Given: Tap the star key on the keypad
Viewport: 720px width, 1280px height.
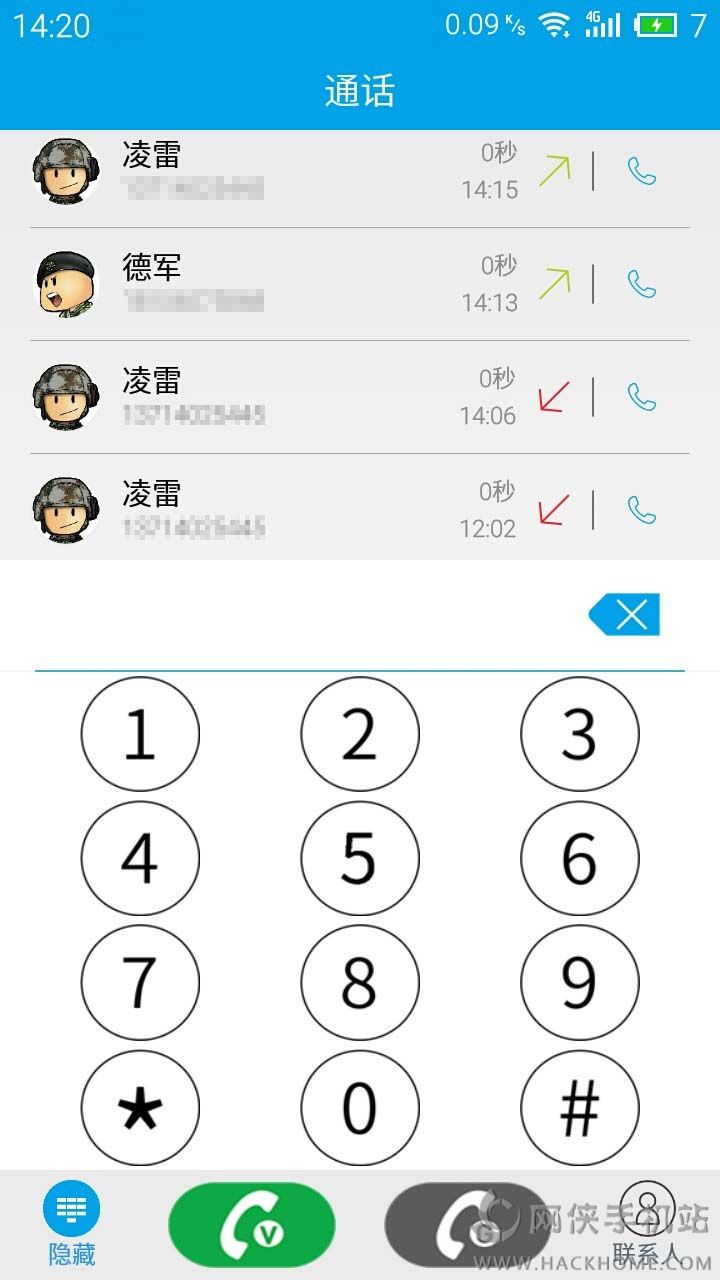Looking at the screenshot, I should (x=140, y=1108).
